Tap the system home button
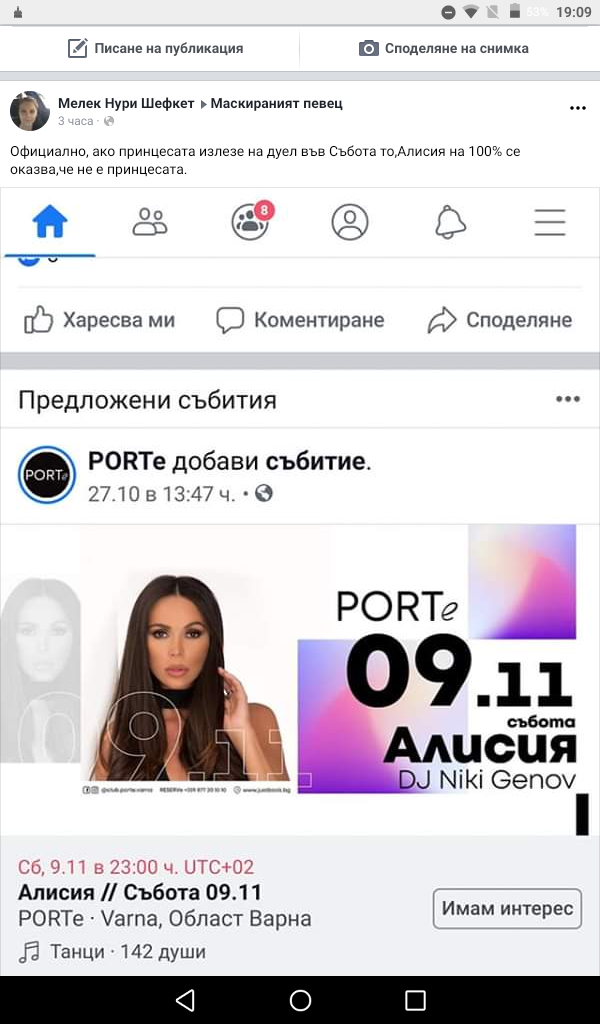This screenshot has width=600, height=1024. coord(300,1000)
